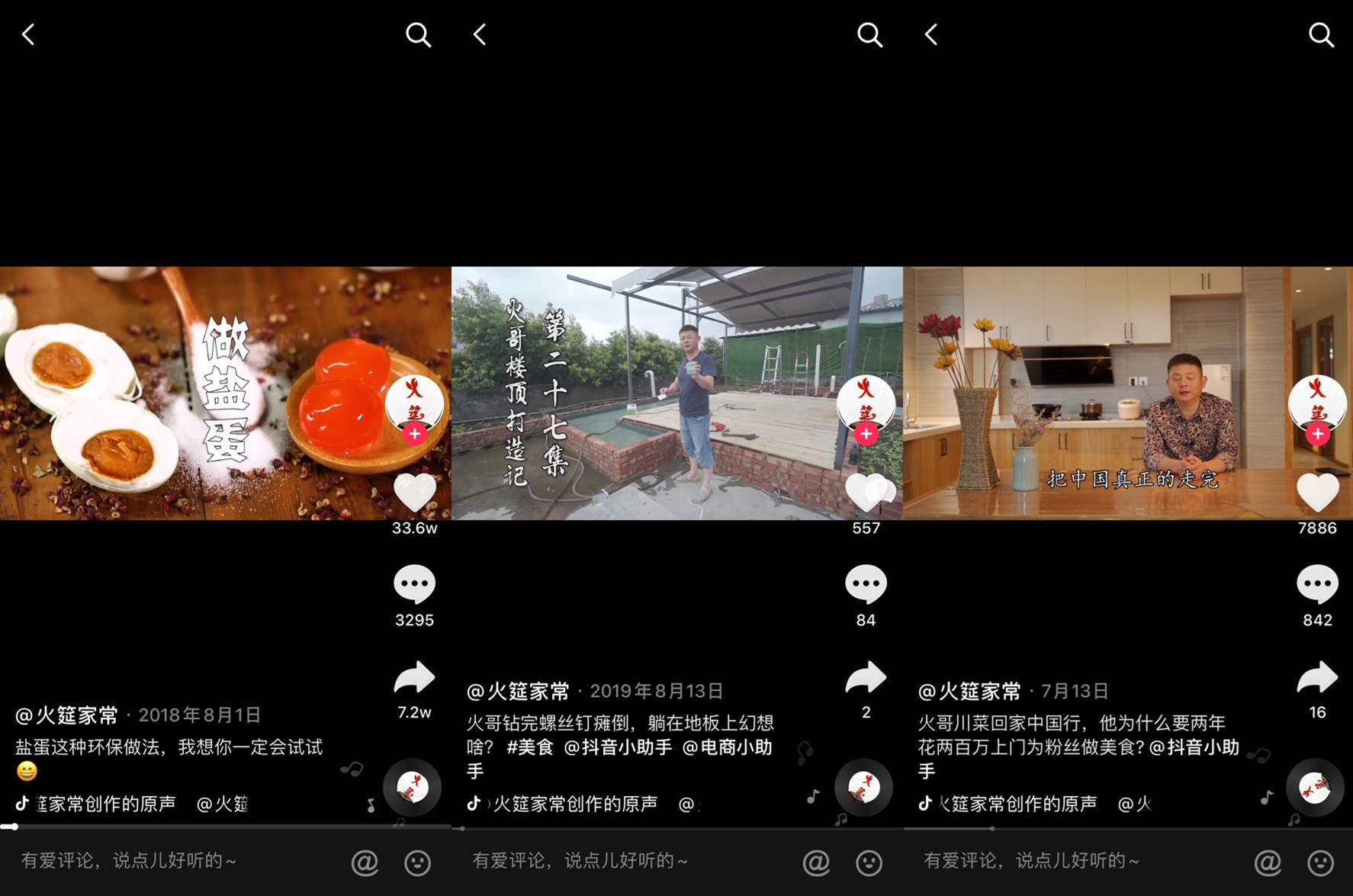Share the salted egg video with 7.2w shares
This screenshot has height=896, width=1353.
pyautogui.click(x=414, y=677)
